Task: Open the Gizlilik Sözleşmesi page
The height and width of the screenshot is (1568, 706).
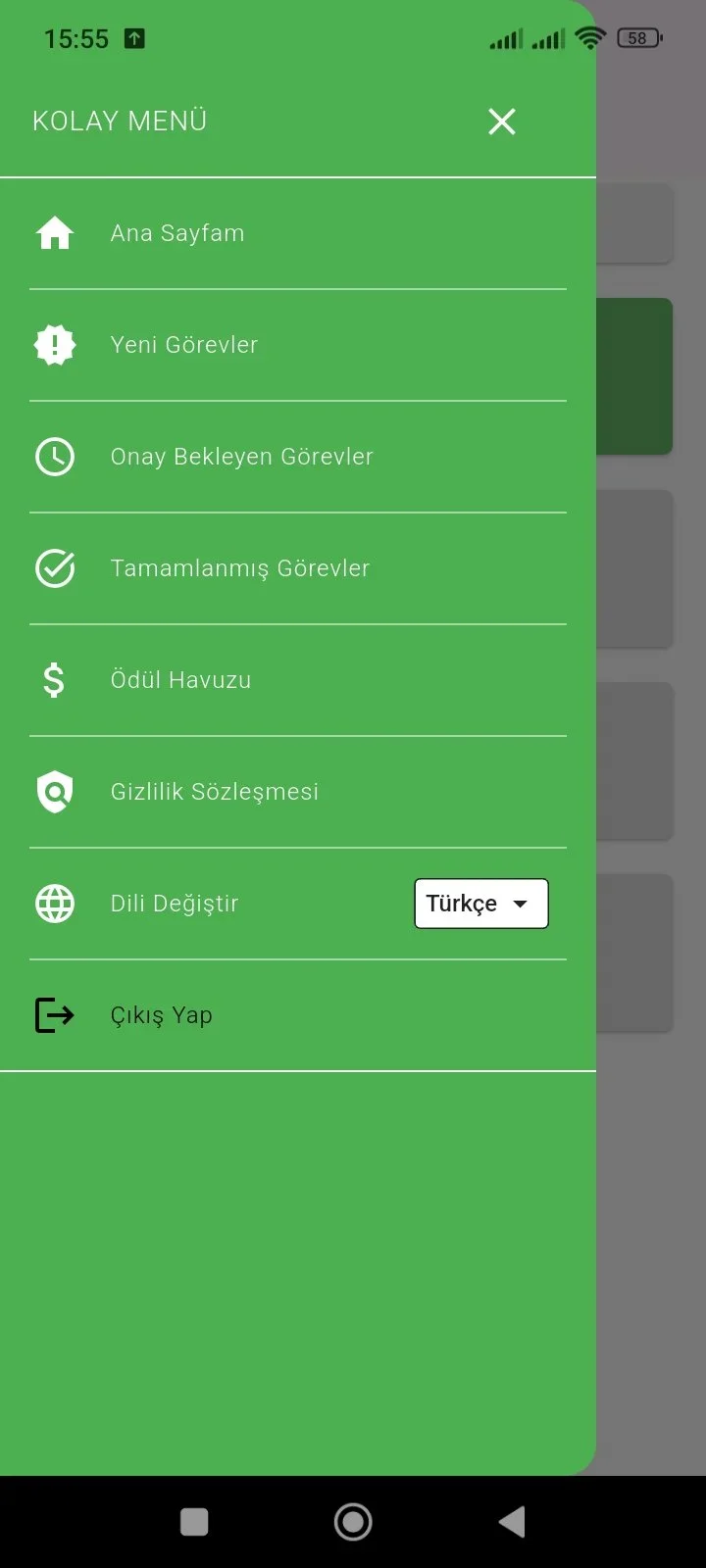Action: click(214, 791)
